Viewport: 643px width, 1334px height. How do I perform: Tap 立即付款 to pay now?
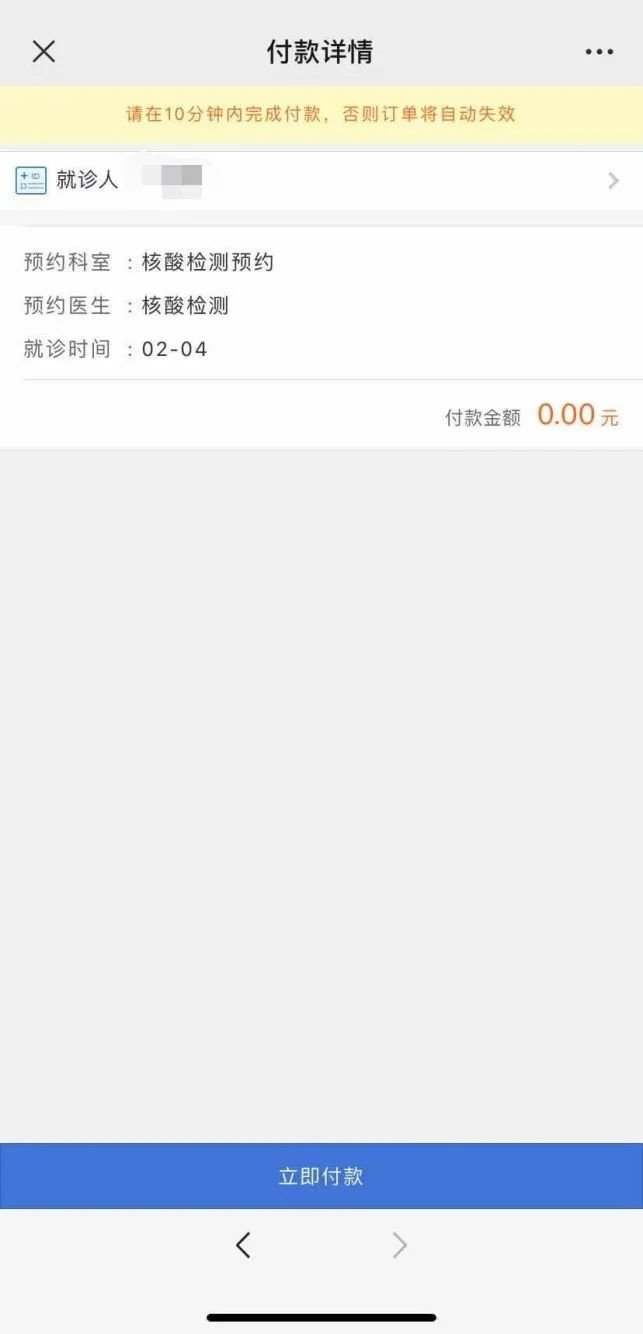pos(321,1176)
